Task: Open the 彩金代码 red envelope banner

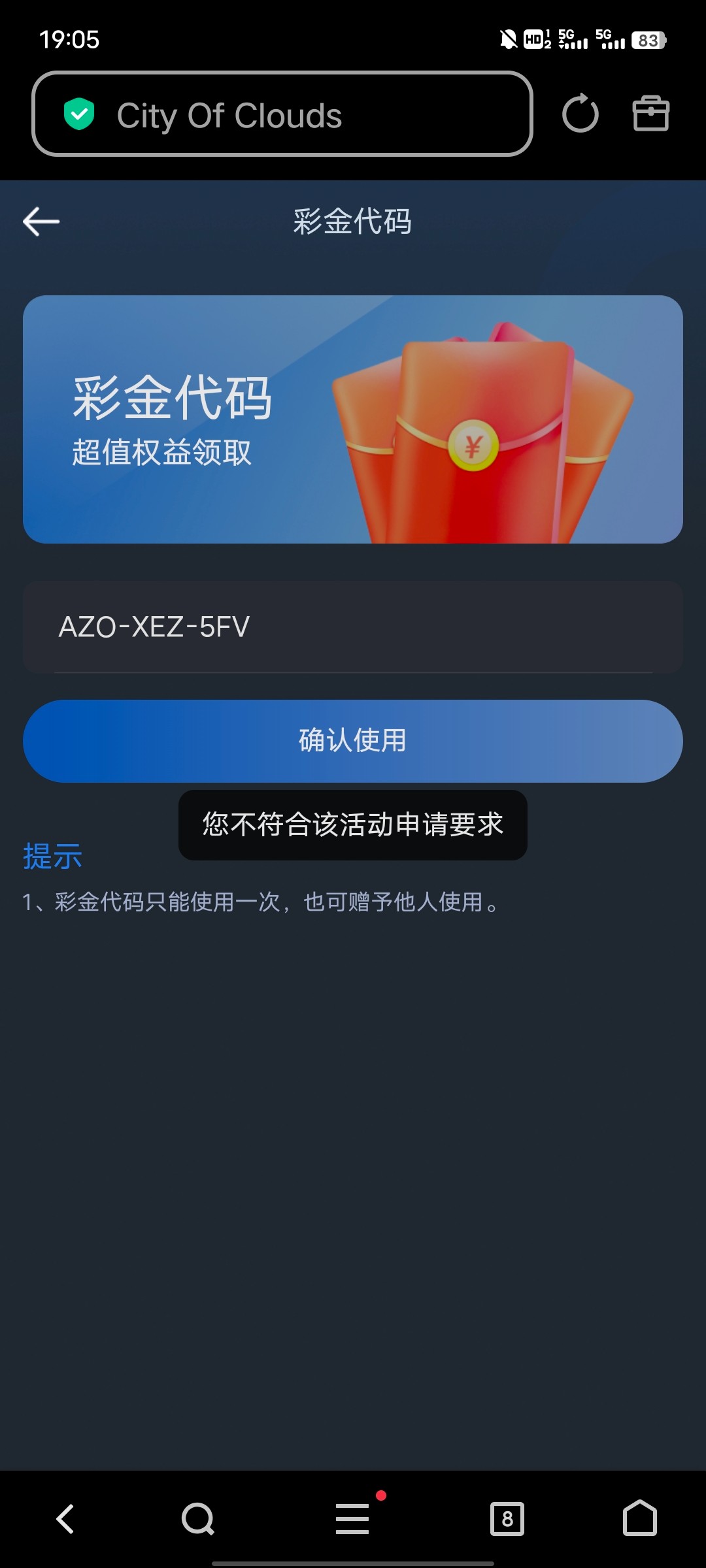Action: [x=353, y=419]
